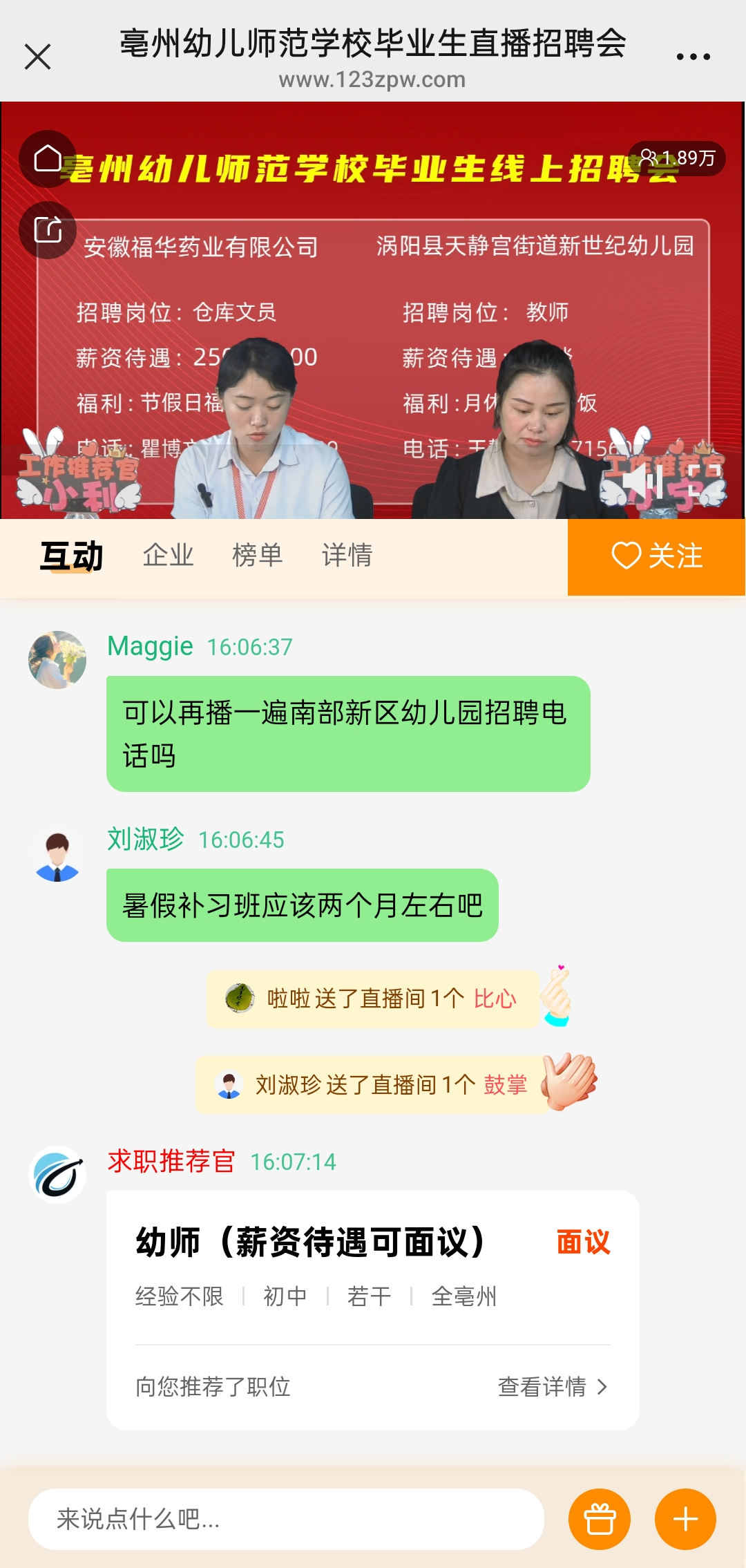Open the 详情 tab
This screenshot has width=746, height=1568.
347,556
